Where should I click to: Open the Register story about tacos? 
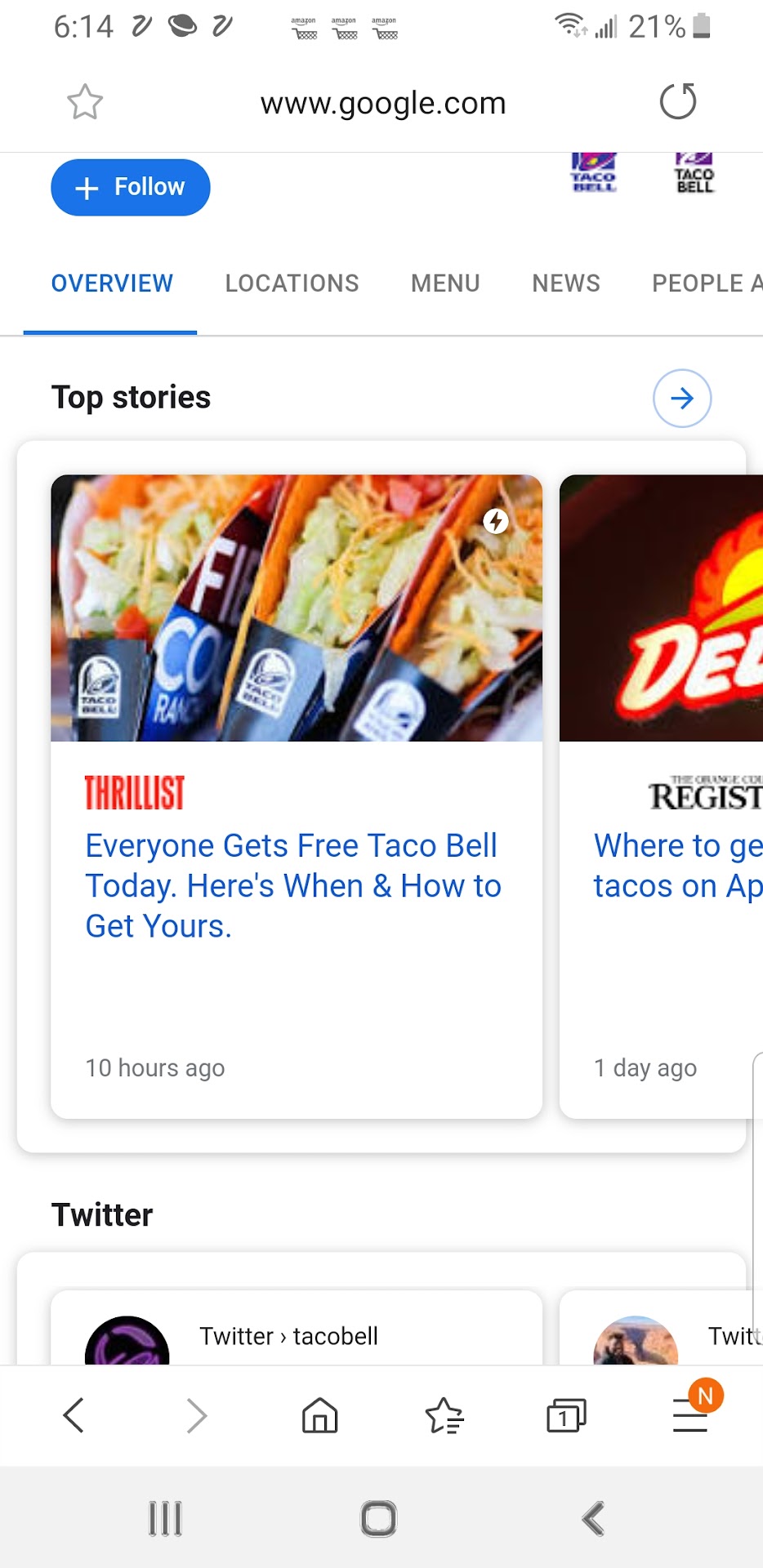pos(677,866)
